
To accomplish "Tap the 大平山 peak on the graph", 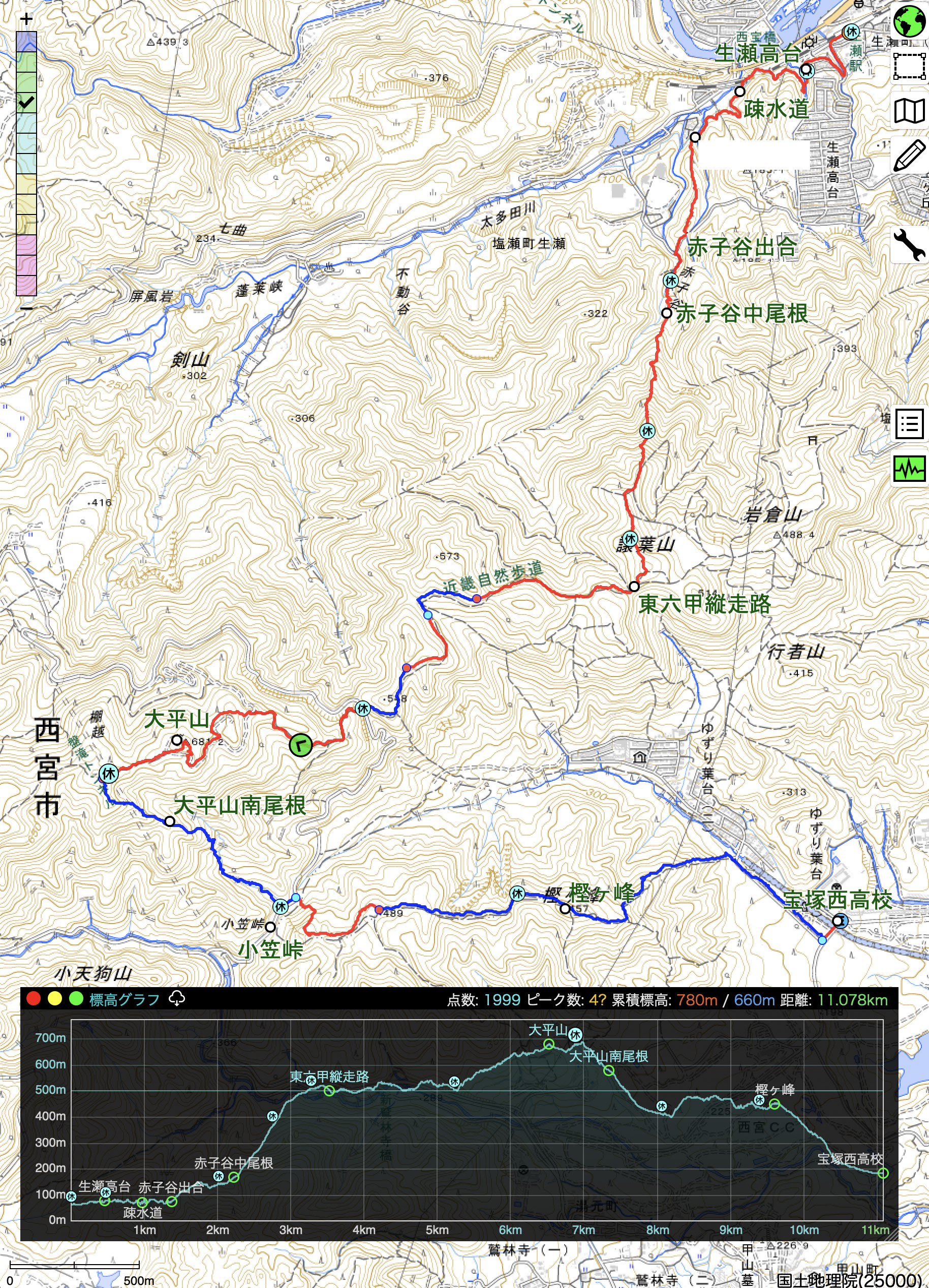I will (548, 1044).
